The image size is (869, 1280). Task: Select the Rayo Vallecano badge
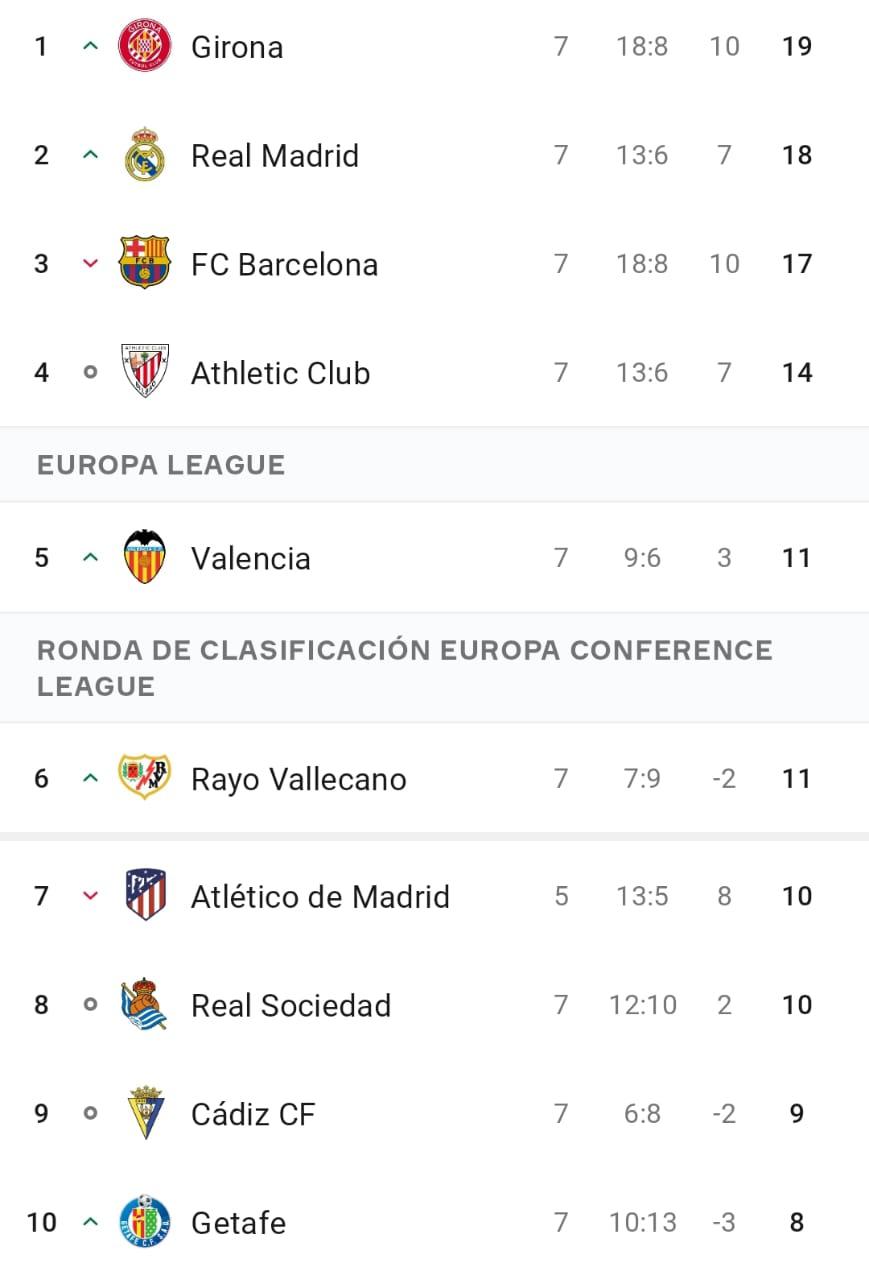tap(143, 778)
